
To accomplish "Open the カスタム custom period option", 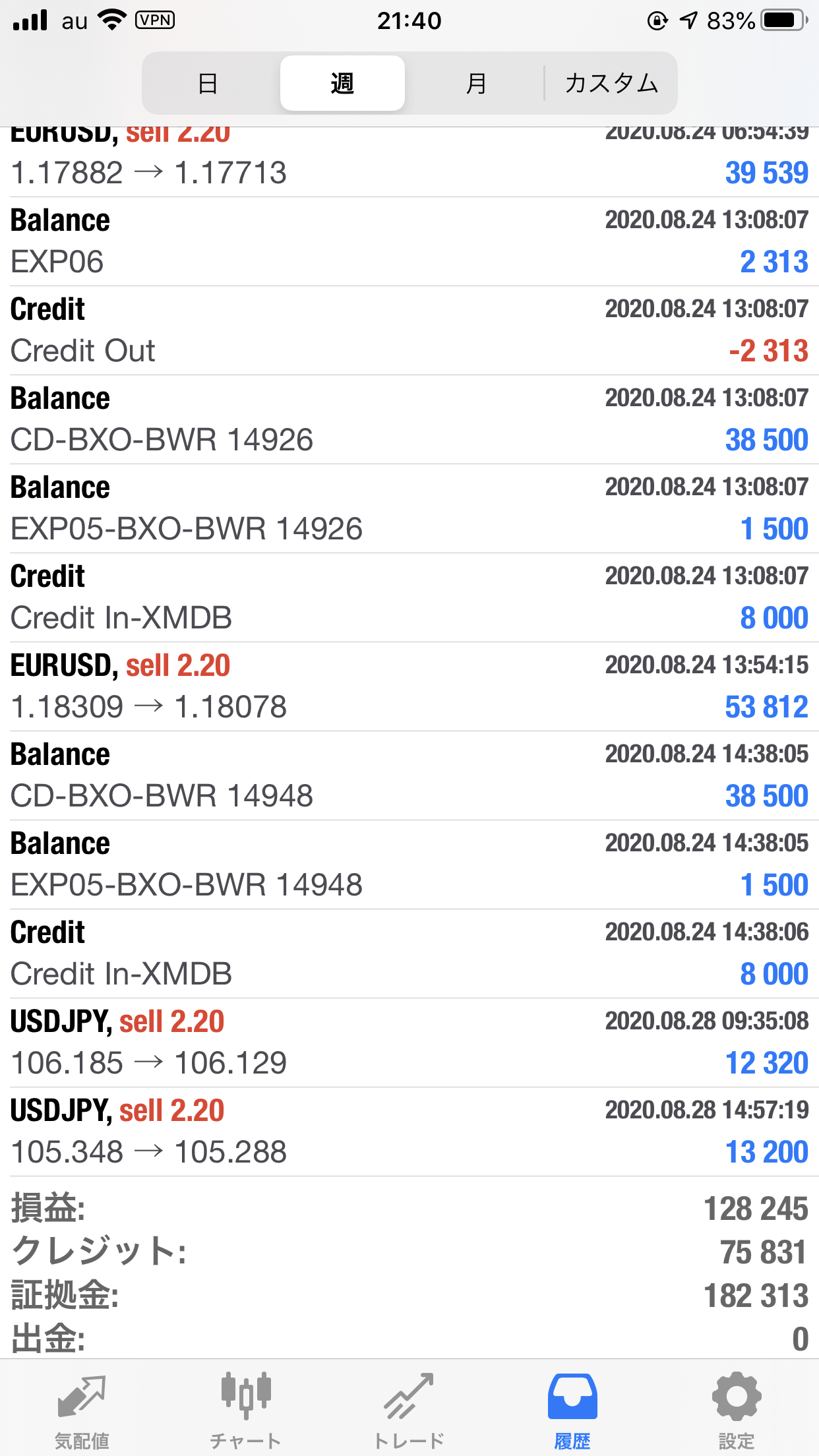I will click(611, 83).
